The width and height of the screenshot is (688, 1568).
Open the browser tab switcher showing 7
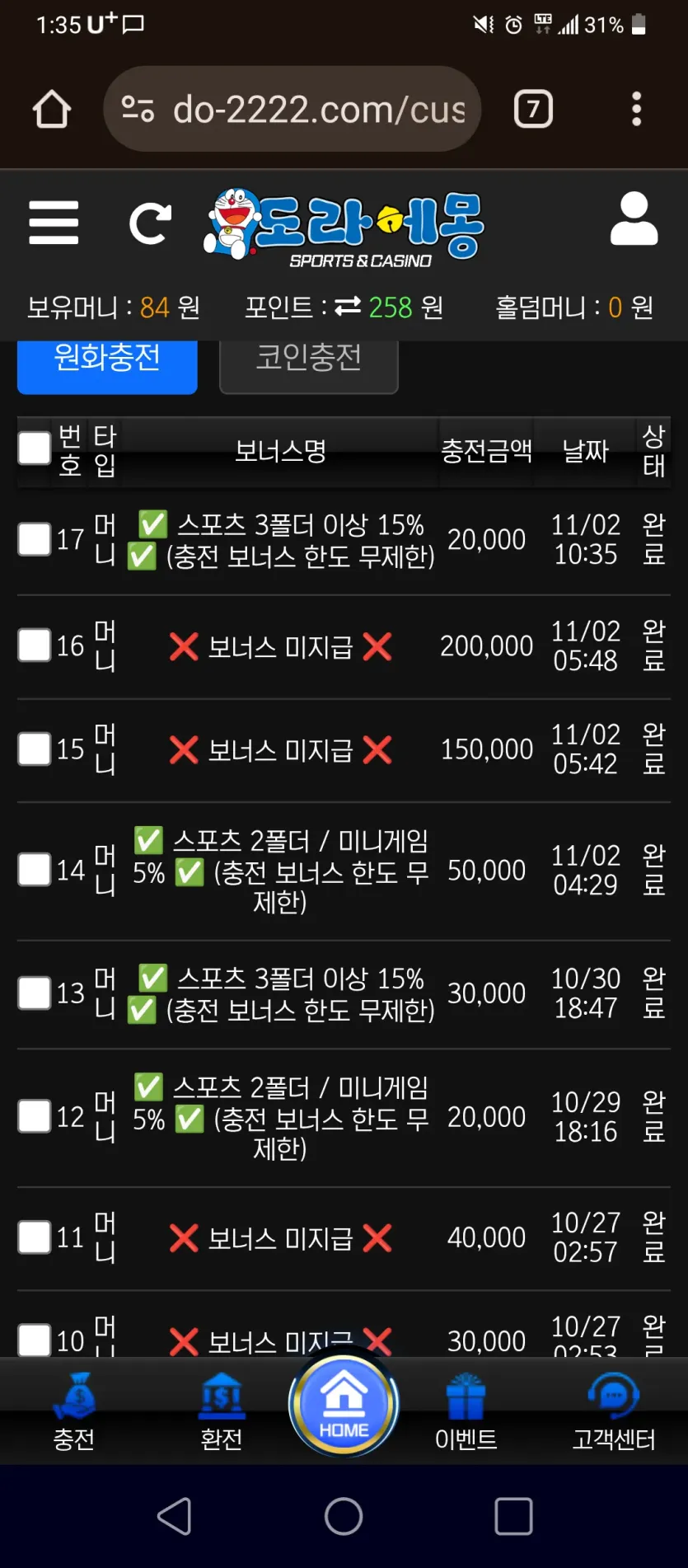[533, 109]
